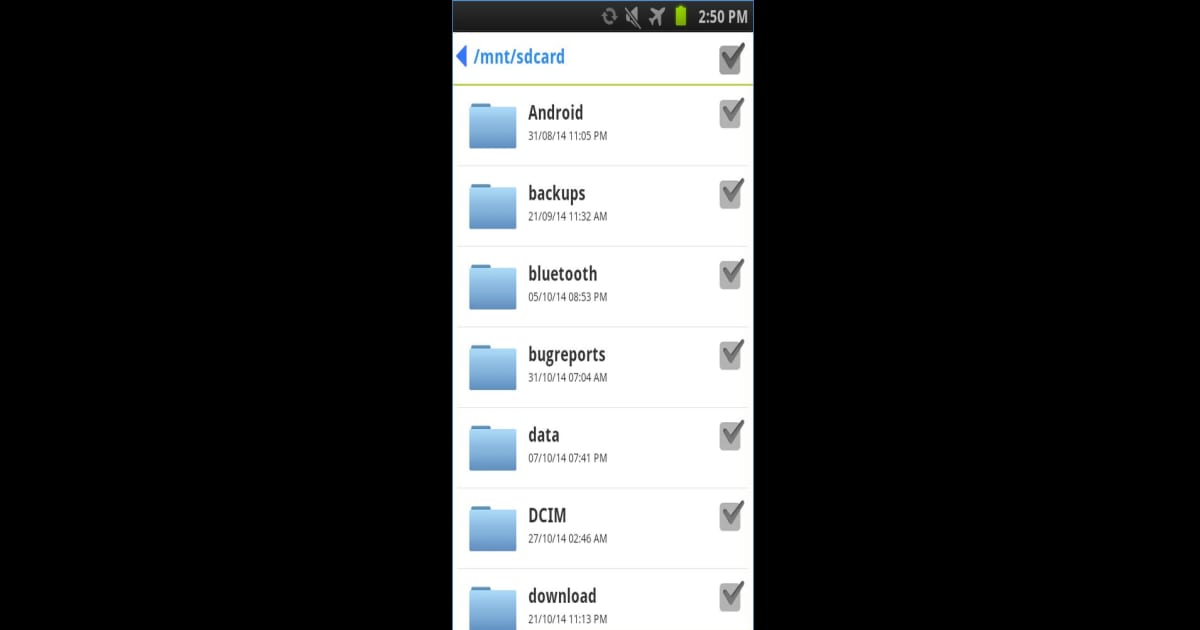Go back from /mnt/sdcard path
This screenshot has height=630, width=1200.
[462, 57]
